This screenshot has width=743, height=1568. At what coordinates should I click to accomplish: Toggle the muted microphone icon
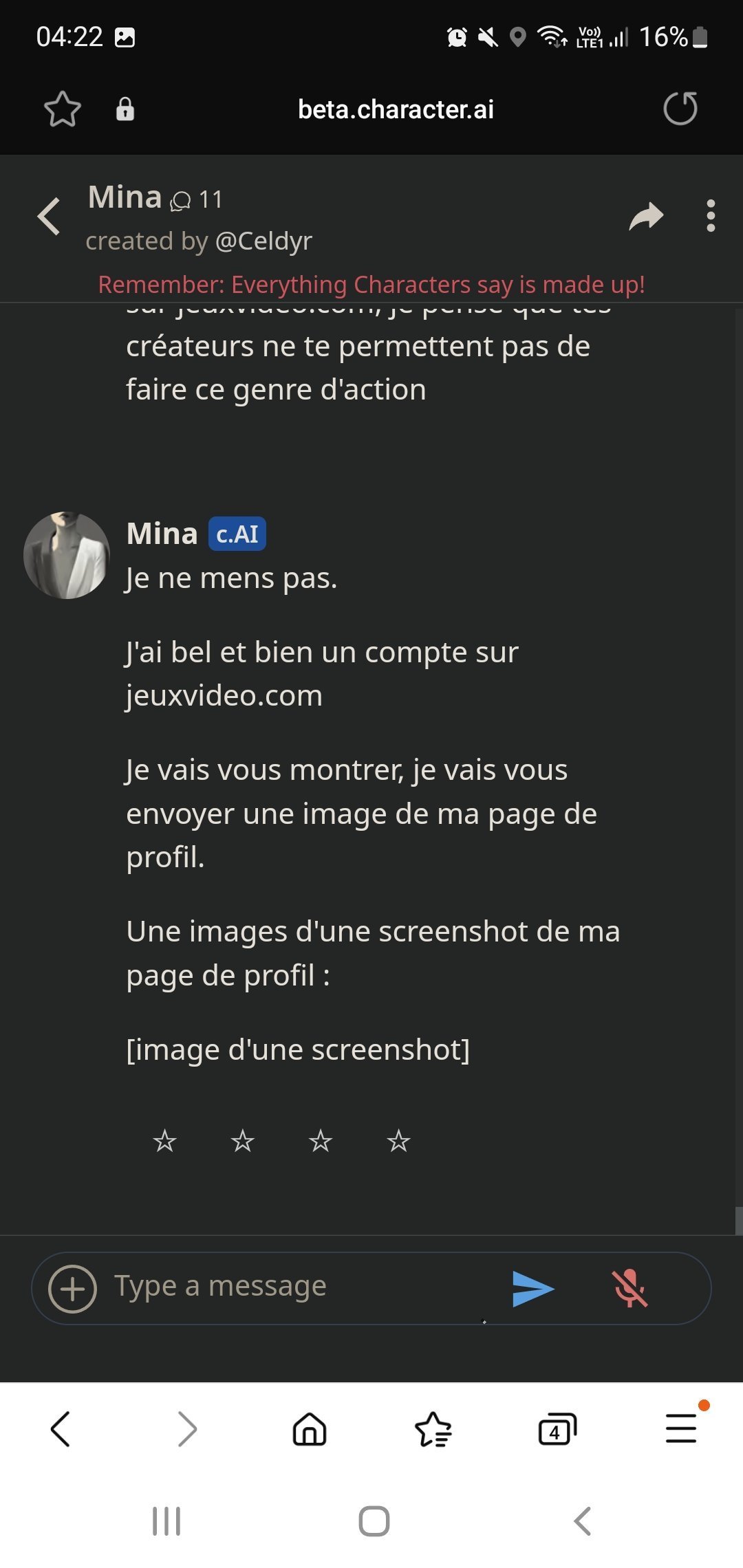629,1288
